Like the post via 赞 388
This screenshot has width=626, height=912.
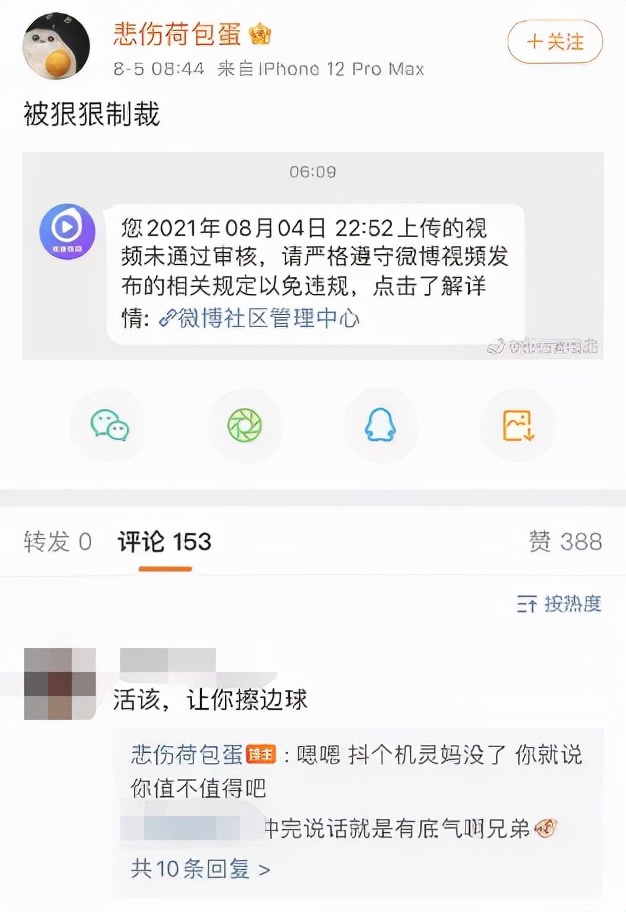(x=565, y=542)
